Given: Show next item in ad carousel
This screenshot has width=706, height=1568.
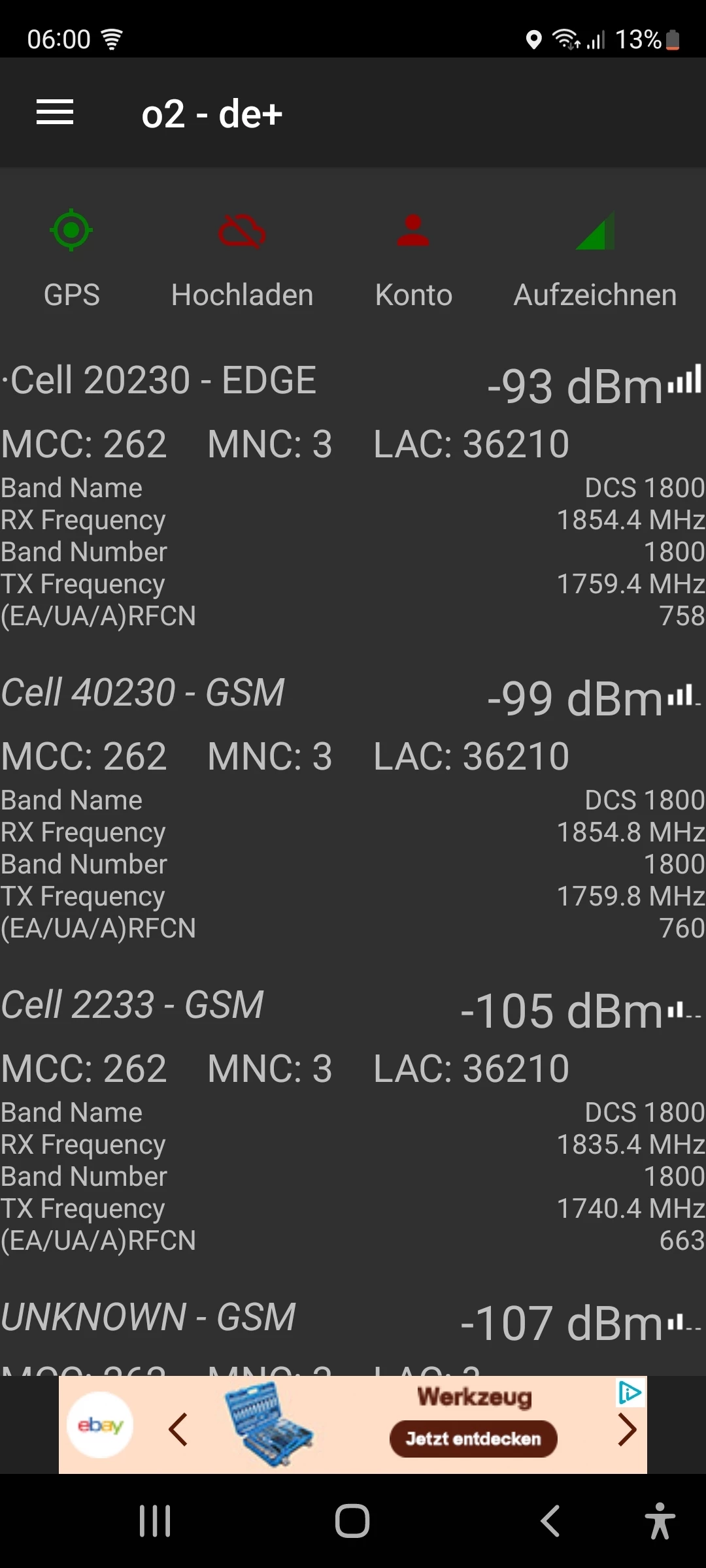Looking at the screenshot, I should pos(627,1430).
